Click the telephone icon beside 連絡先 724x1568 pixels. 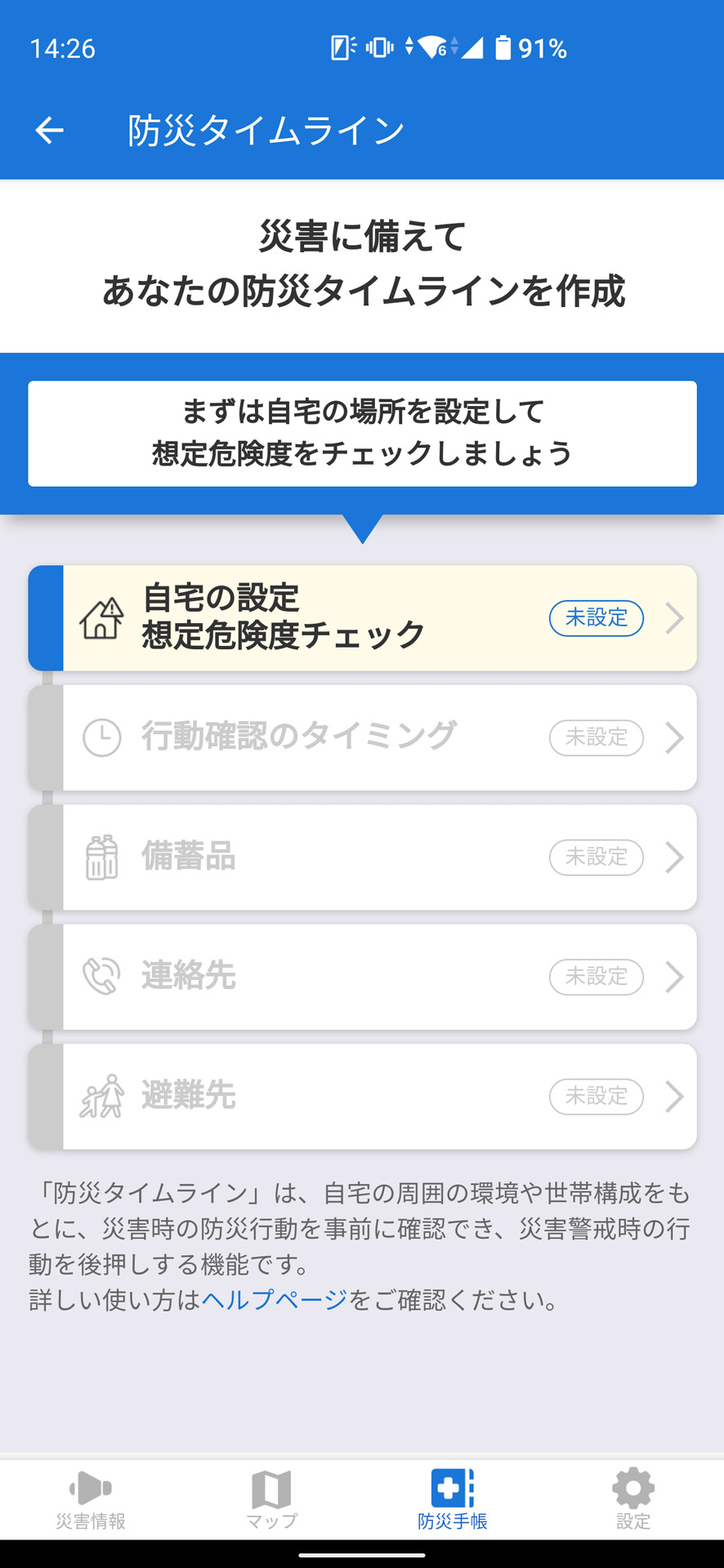pyautogui.click(x=101, y=977)
